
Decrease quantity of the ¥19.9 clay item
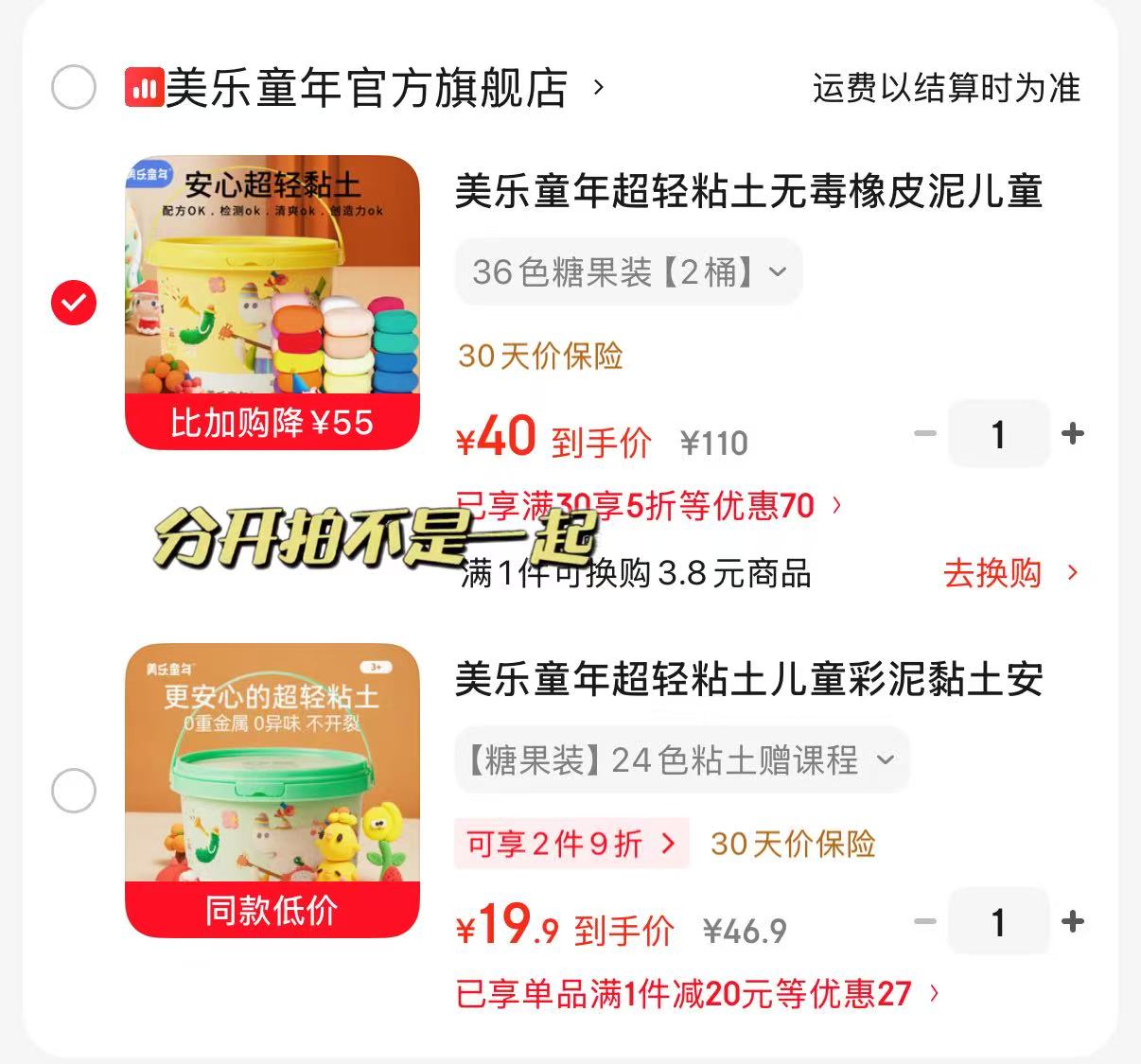pyautogui.click(x=925, y=922)
